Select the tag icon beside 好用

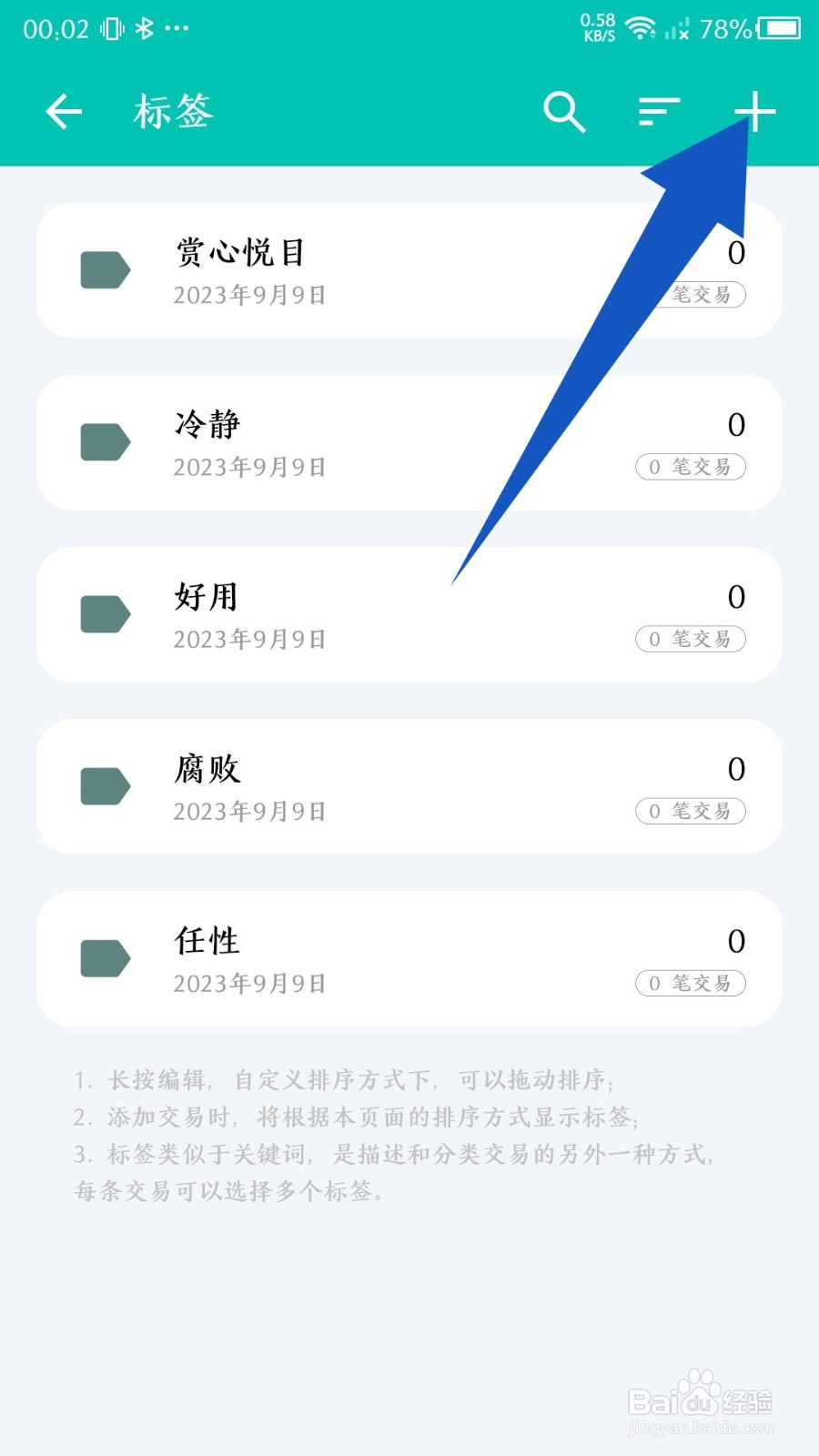pyautogui.click(x=104, y=613)
